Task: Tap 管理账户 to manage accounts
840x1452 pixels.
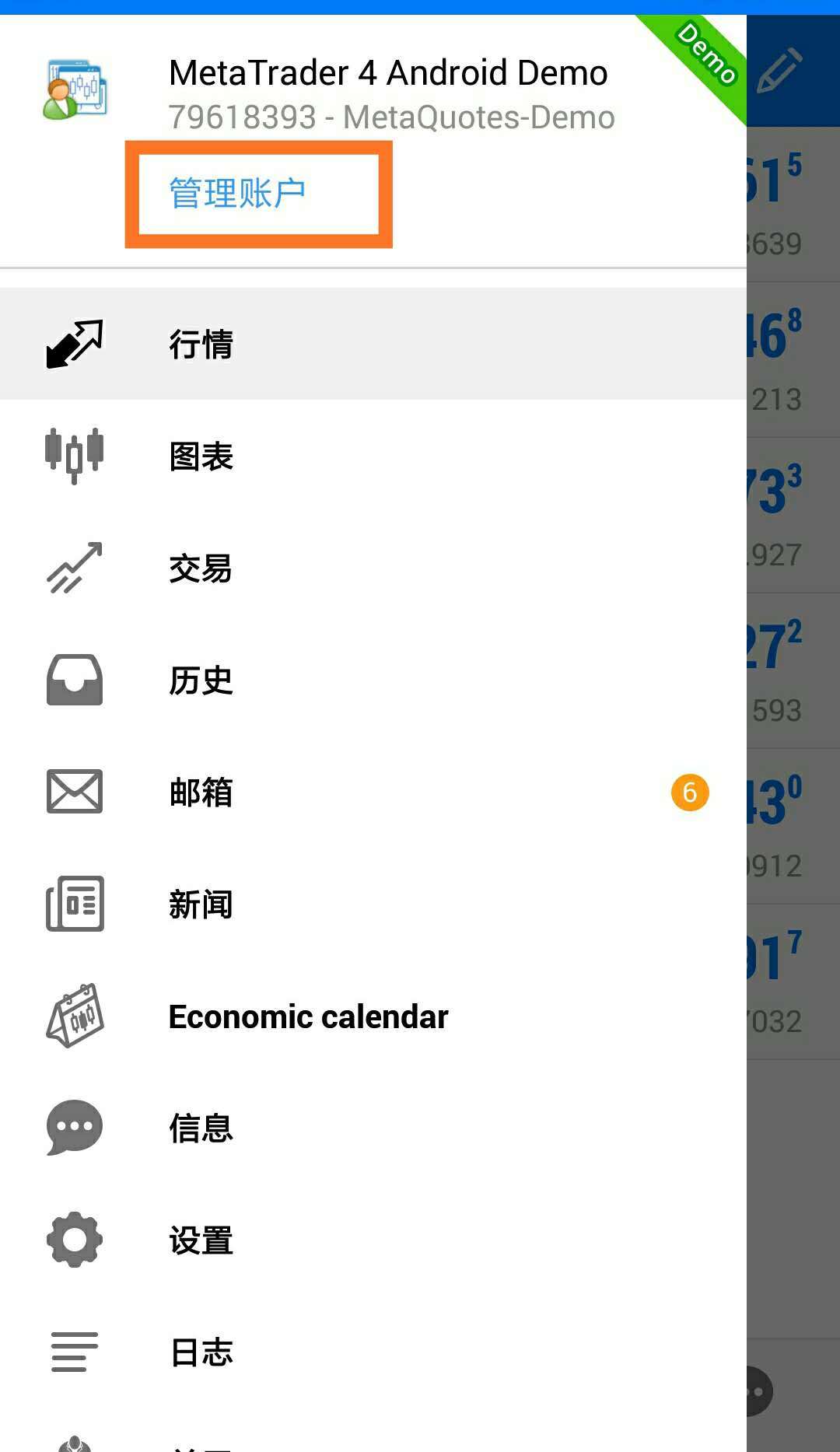Action: point(237,193)
